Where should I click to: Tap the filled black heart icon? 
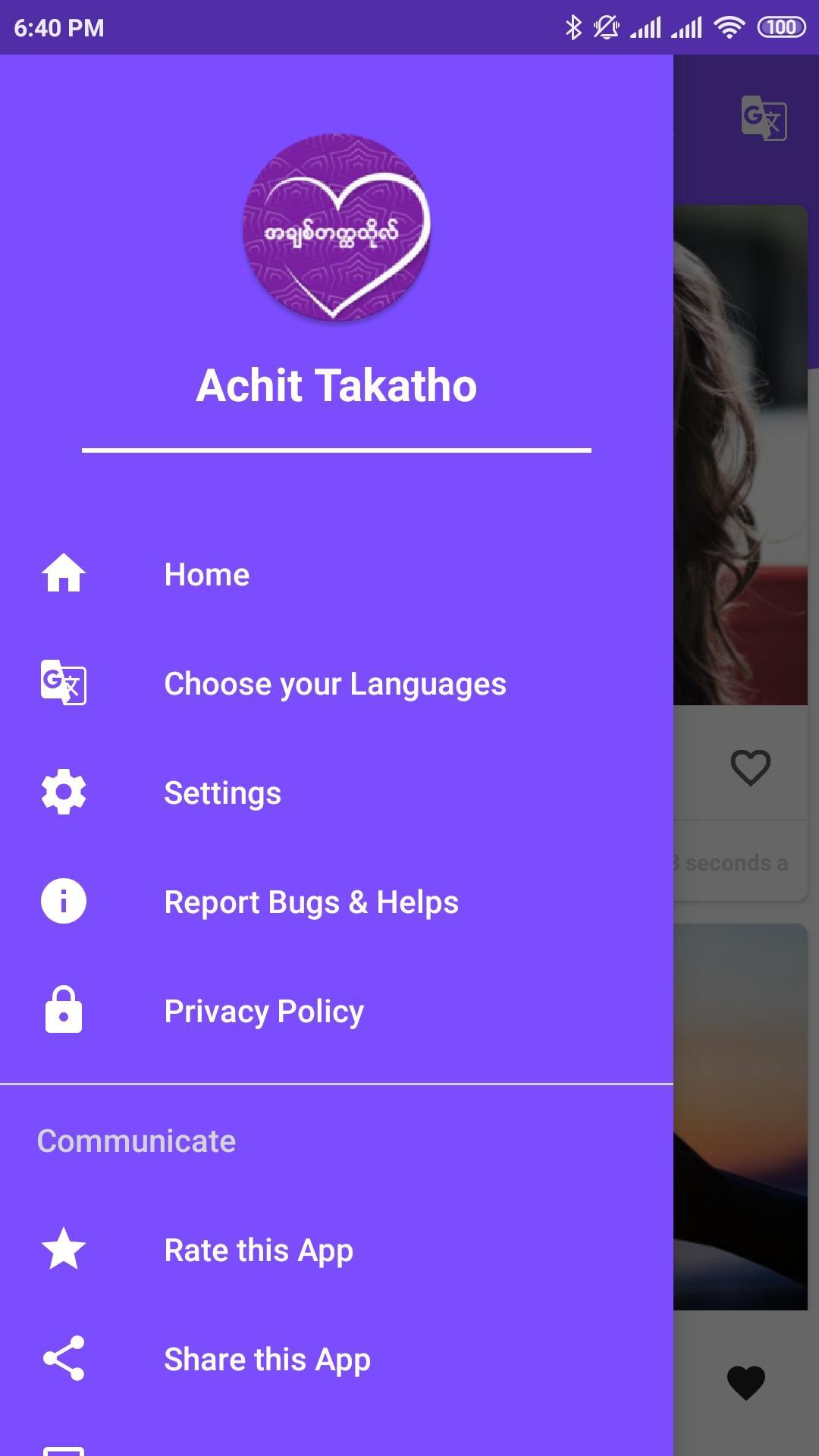pyautogui.click(x=746, y=1382)
